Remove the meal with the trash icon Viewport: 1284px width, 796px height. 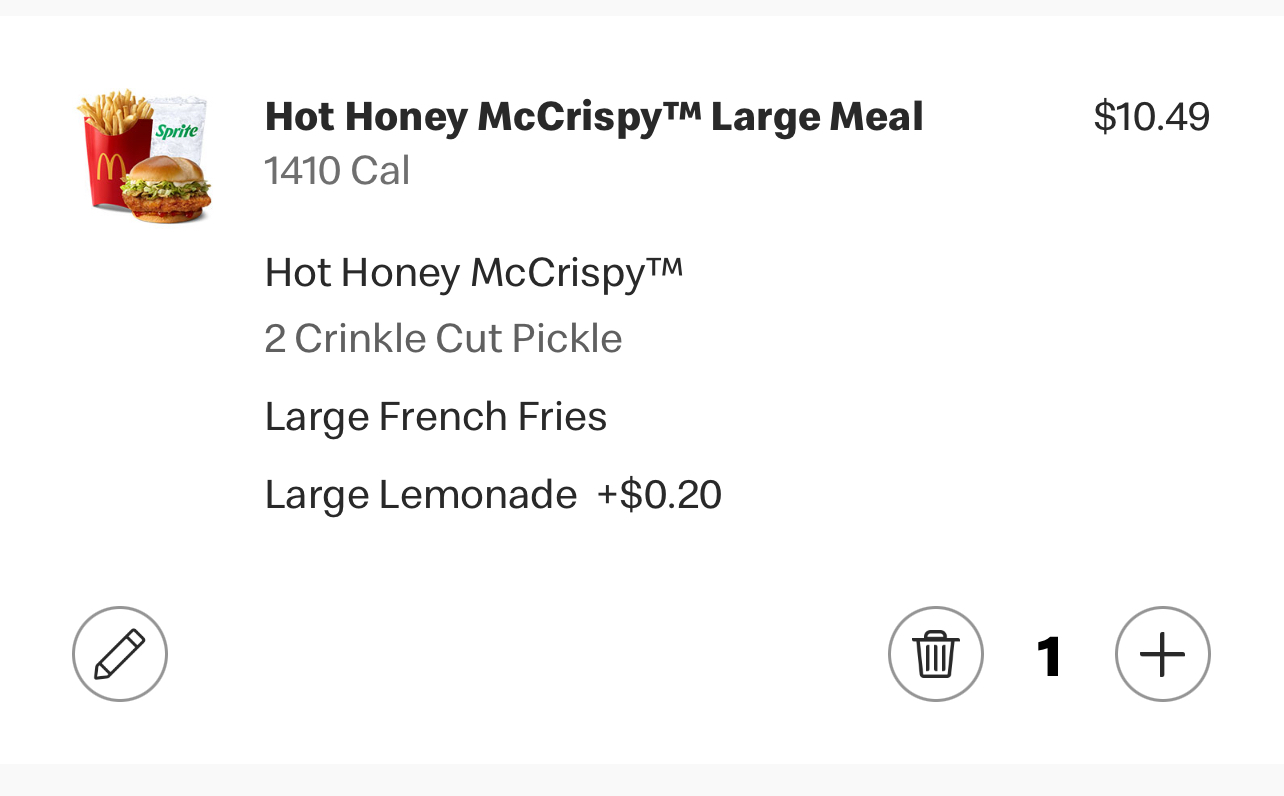coord(935,654)
